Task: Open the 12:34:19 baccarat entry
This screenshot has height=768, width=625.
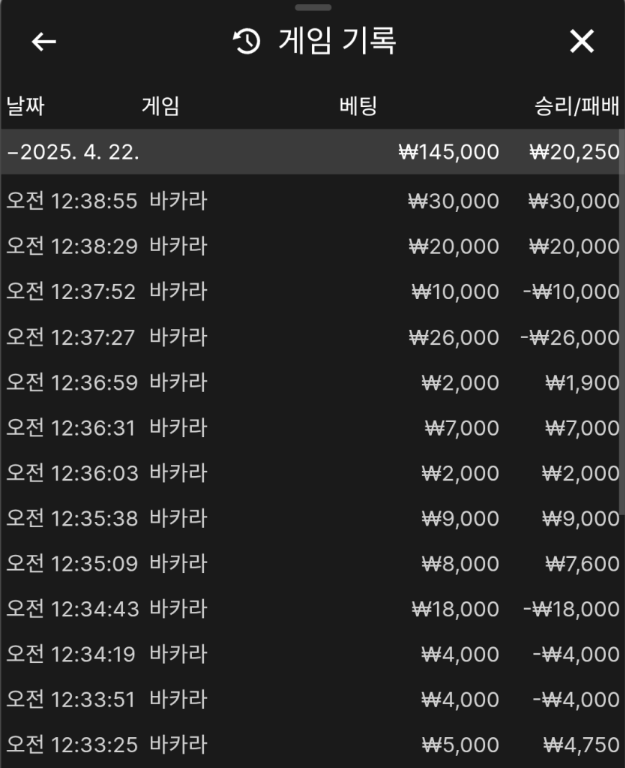Action: 312,654
